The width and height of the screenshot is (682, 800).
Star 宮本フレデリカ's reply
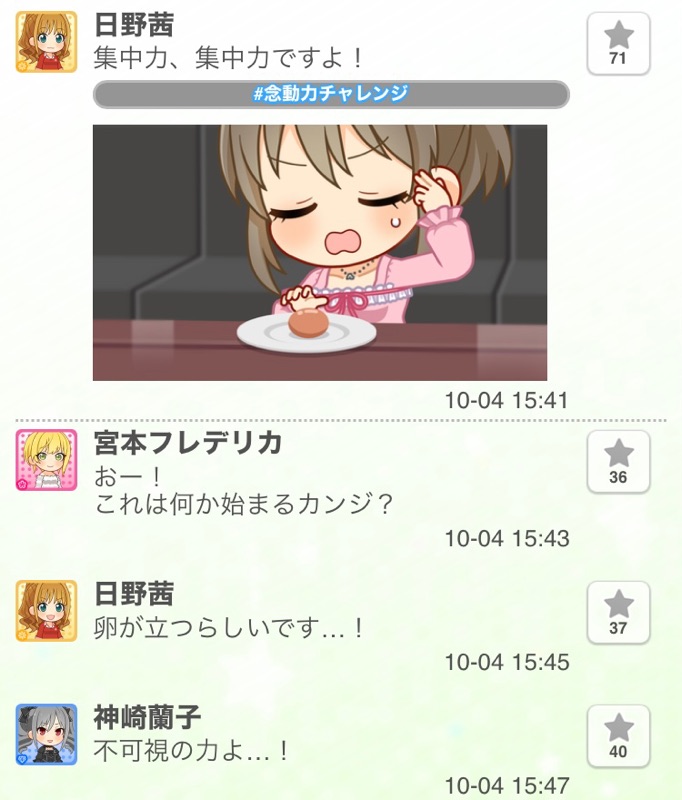click(x=618, y=462)
